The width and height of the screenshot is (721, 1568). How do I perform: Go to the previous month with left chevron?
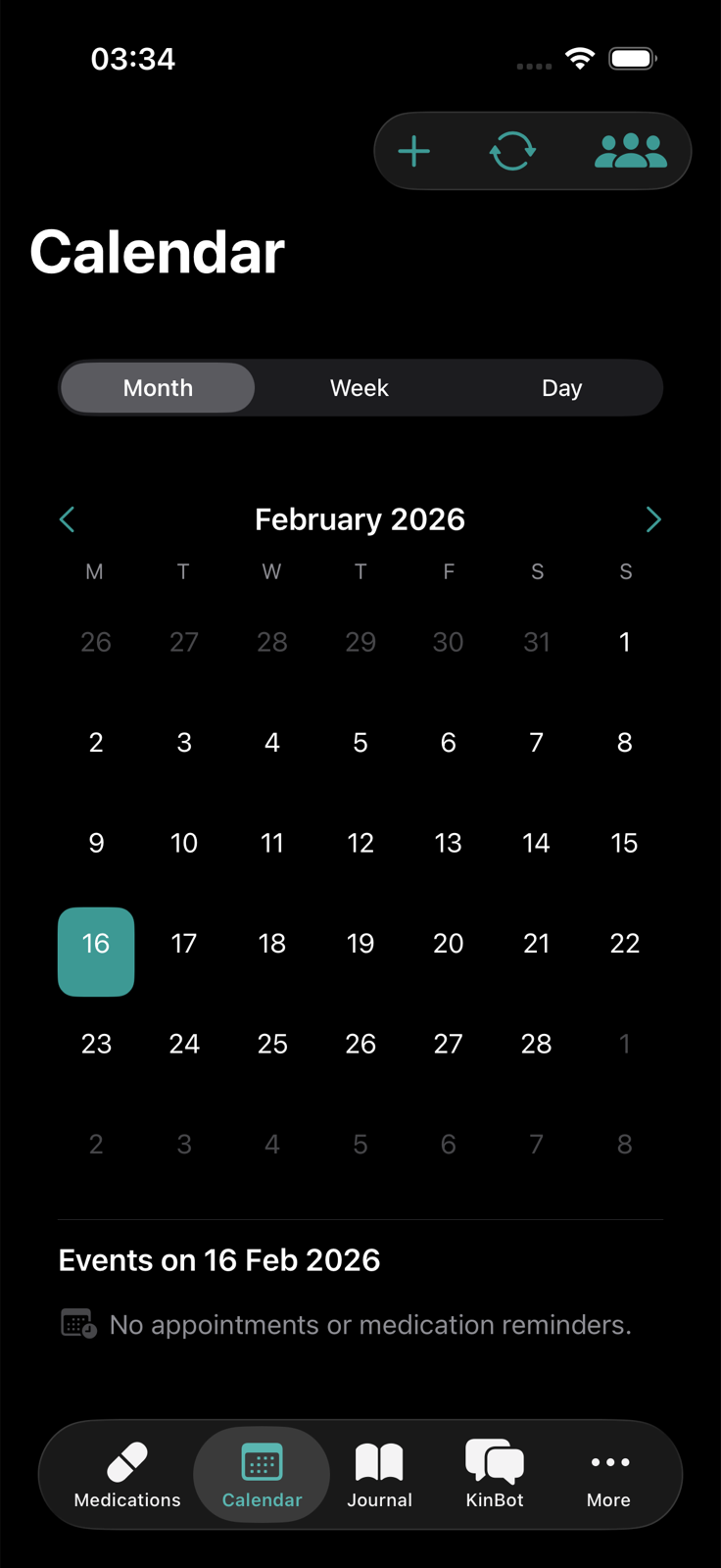point(67,518)
